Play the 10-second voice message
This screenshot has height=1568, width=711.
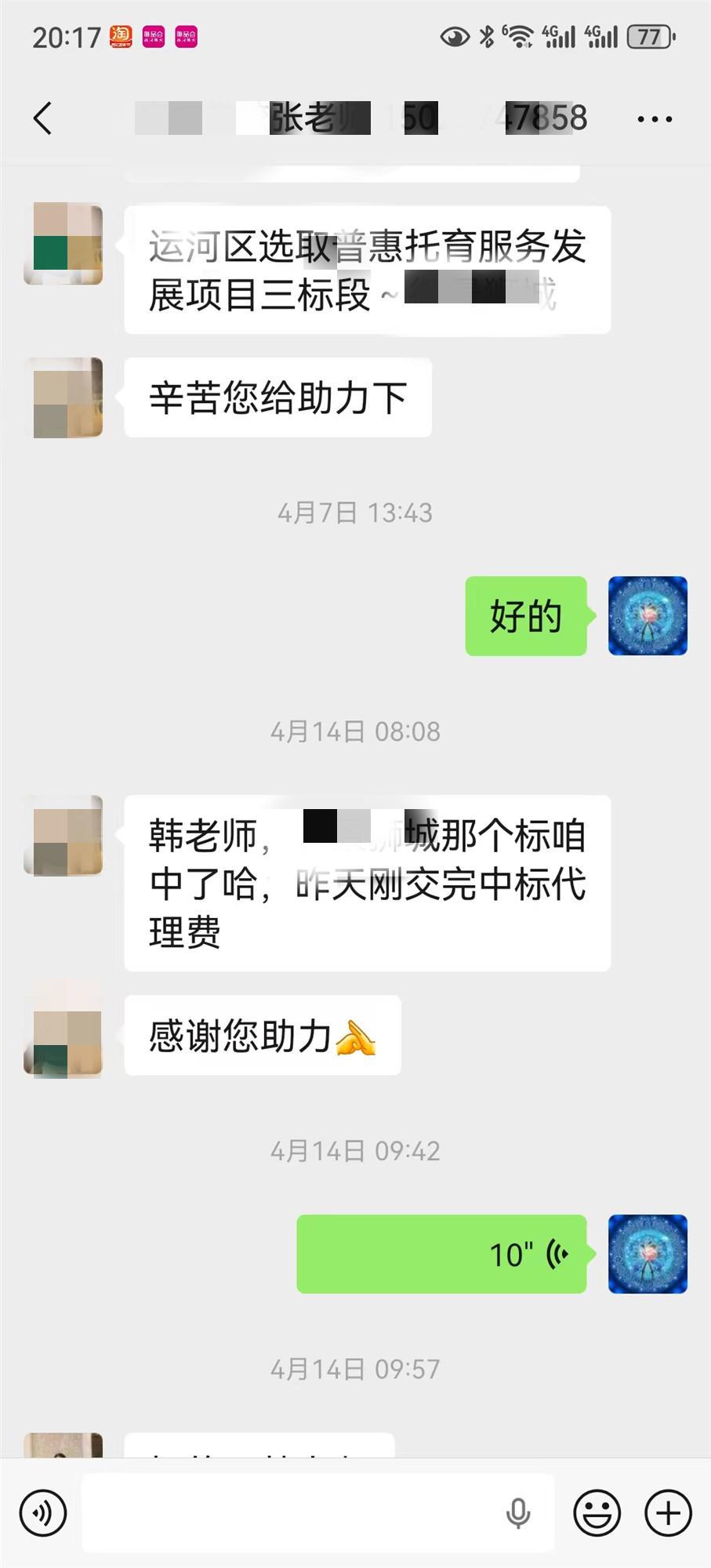click(441, 1254)
